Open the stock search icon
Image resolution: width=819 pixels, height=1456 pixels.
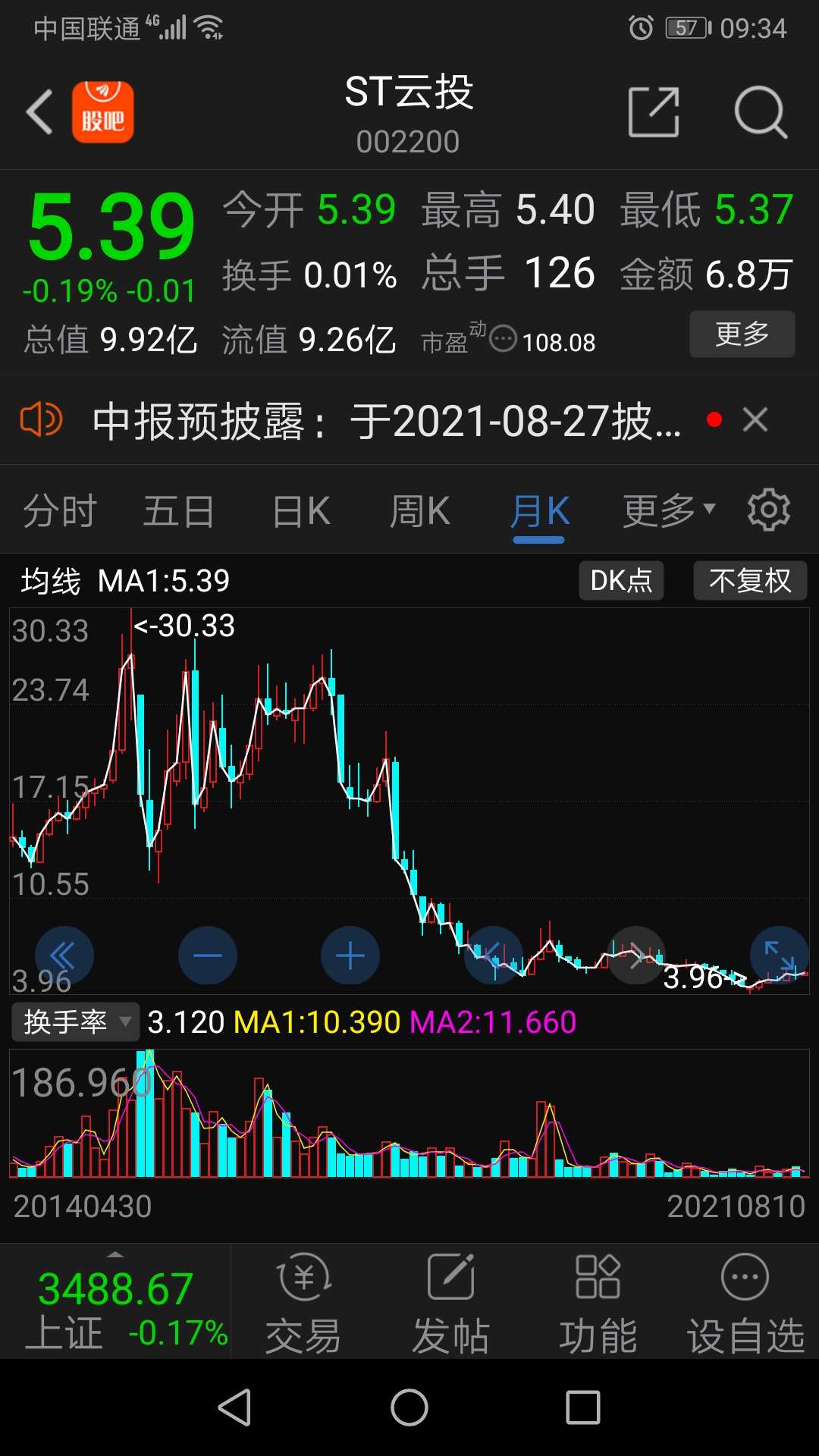pos(762,110)
